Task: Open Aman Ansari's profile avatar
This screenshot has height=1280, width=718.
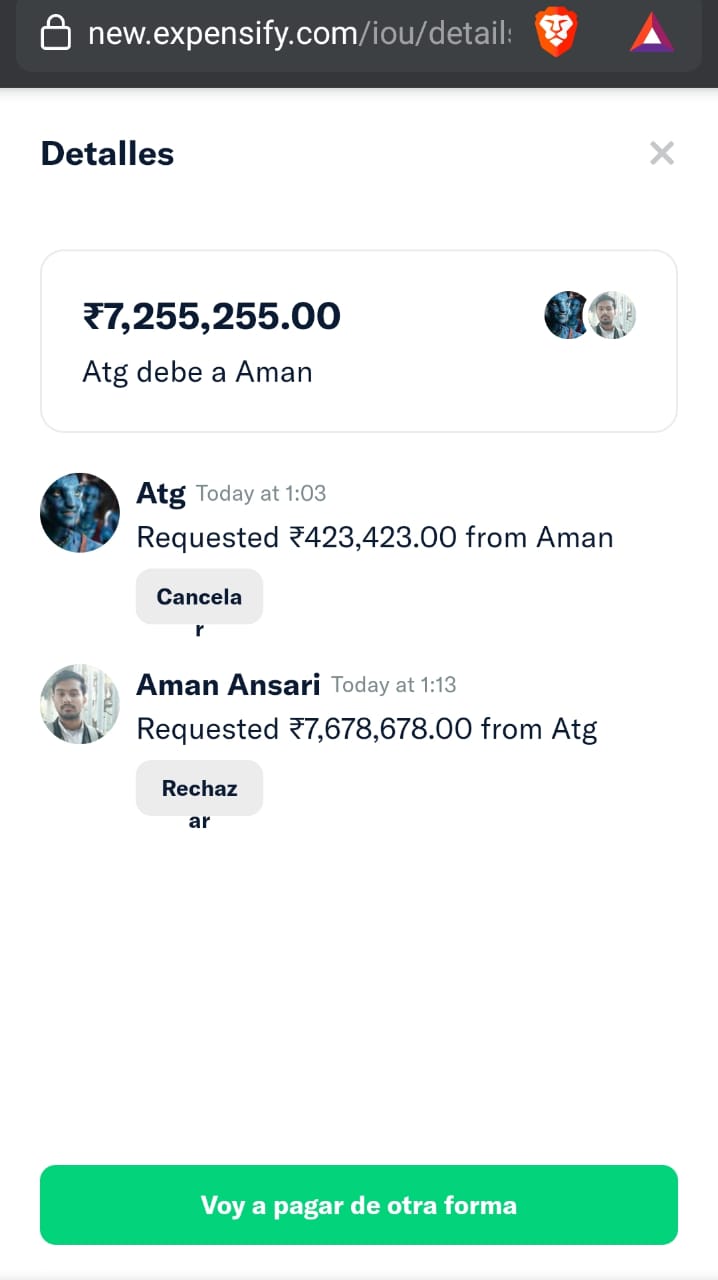Action: (80, 704)
